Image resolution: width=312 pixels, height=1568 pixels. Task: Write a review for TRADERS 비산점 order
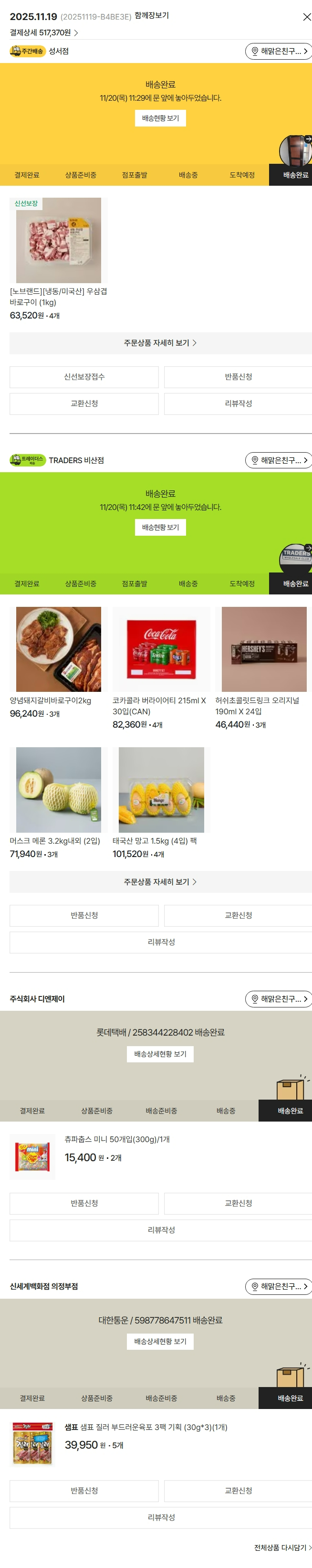tap(161, 942)
